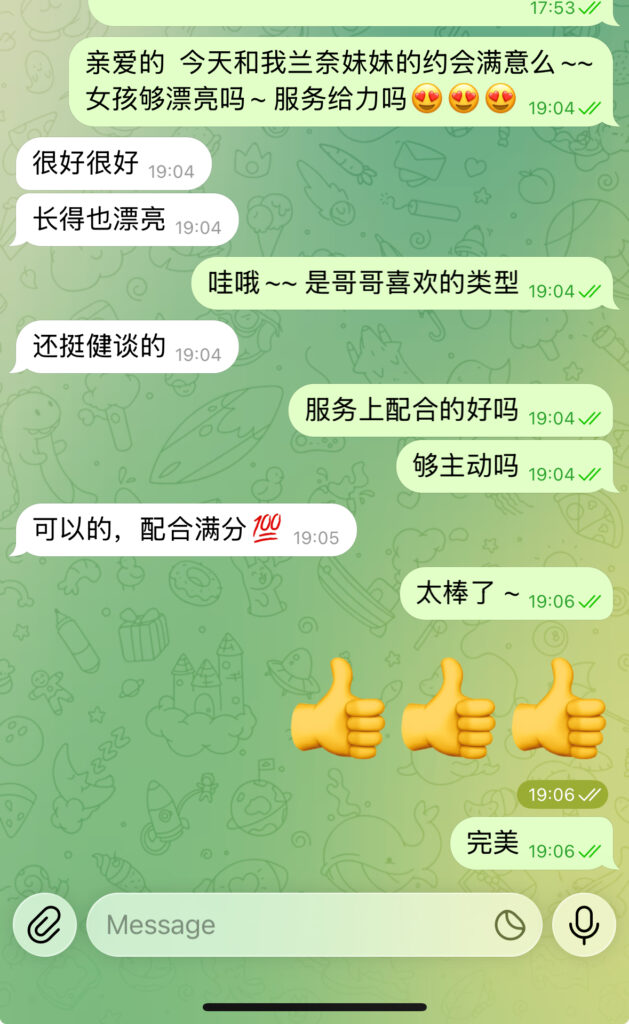Open the sticker panel in message box

(x=510, y=925)
